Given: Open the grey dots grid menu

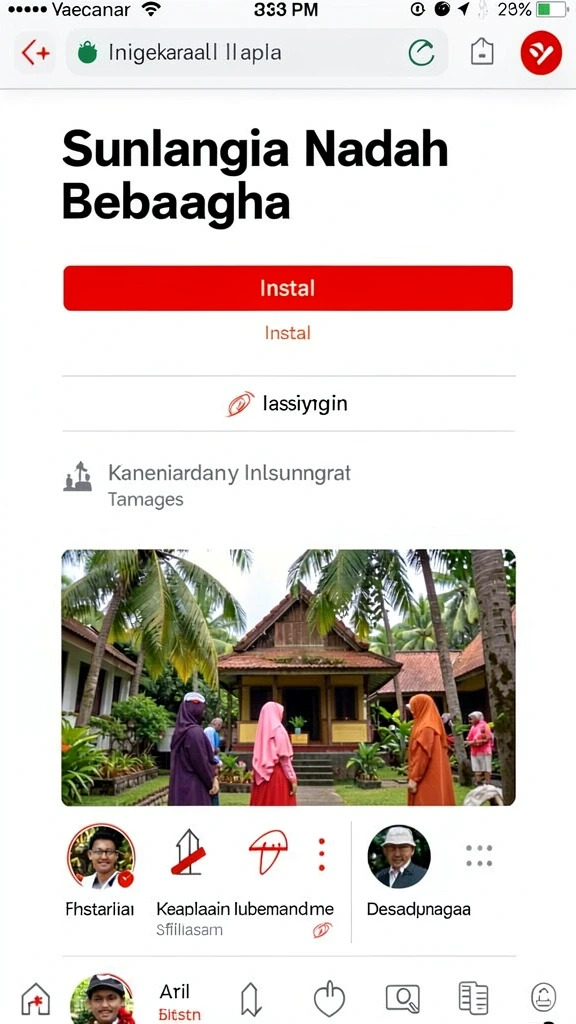Looking at the screenshot, I should coord(479,856).
